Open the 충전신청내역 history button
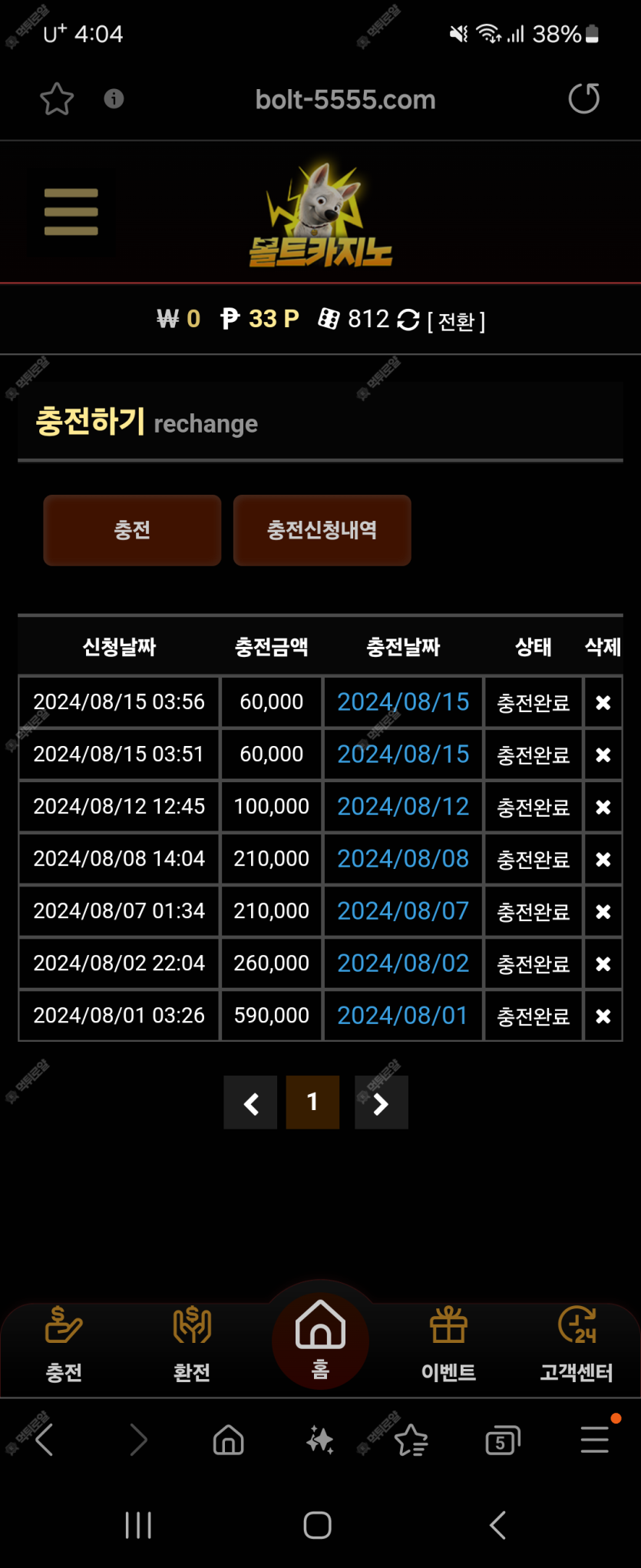The image size is (641, 1568). tap(322, 530)
